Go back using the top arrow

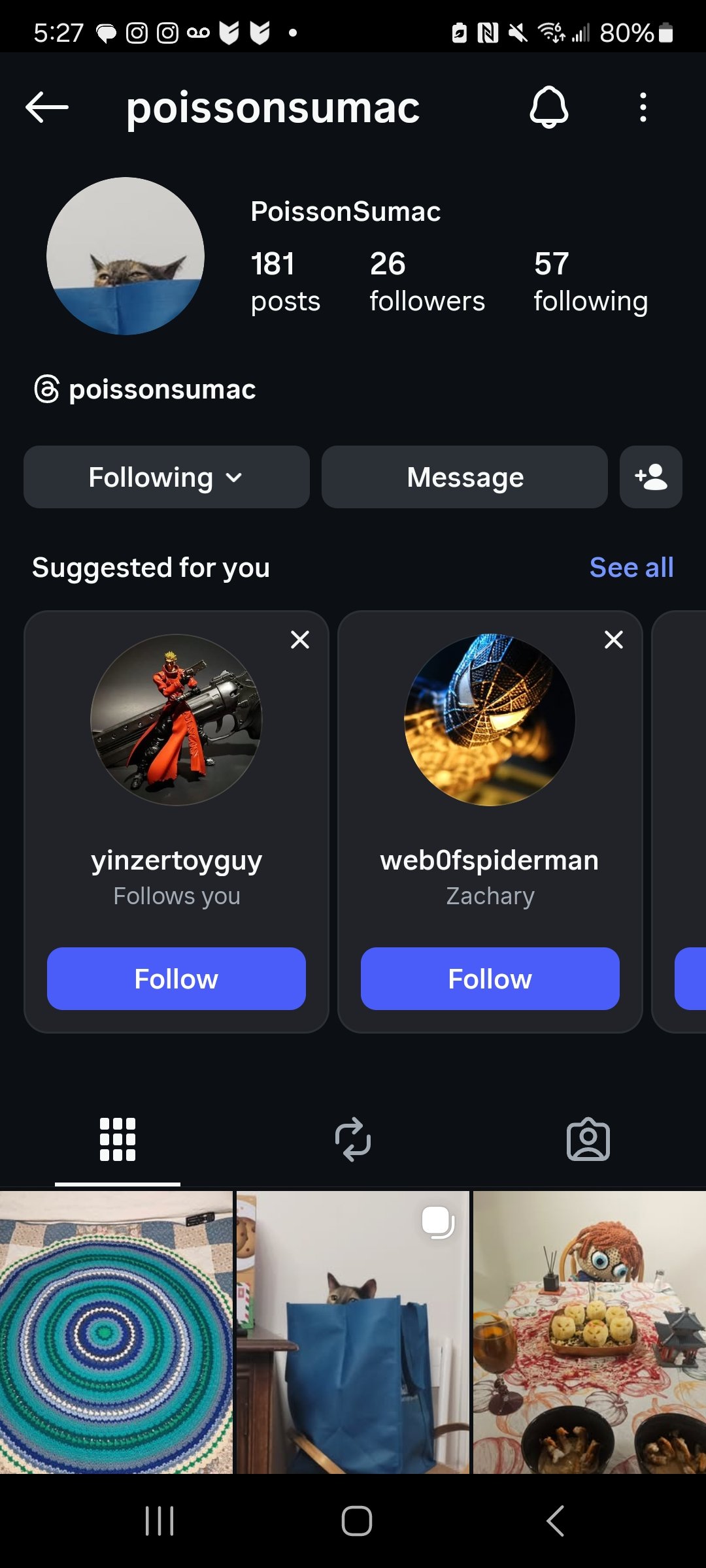[47, 107]
